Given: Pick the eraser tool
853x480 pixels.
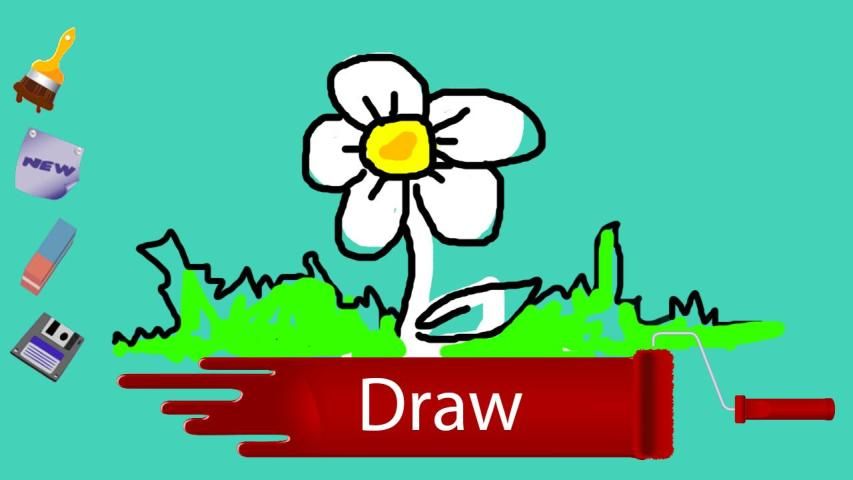Looking at the screenshot, I should click(49, 256).
